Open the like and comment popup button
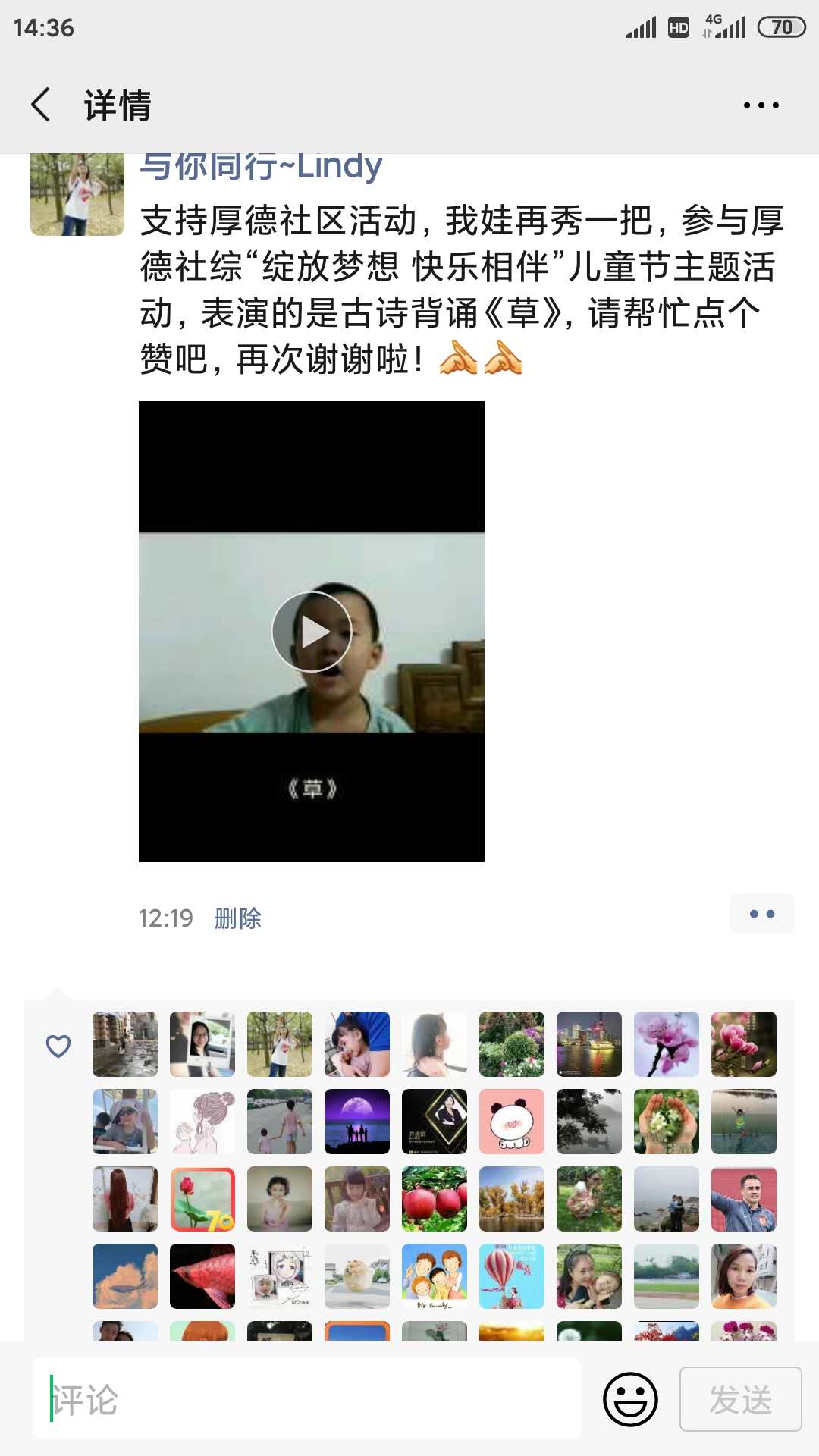This screenshot has width=819, height=1456. (761, 914)
